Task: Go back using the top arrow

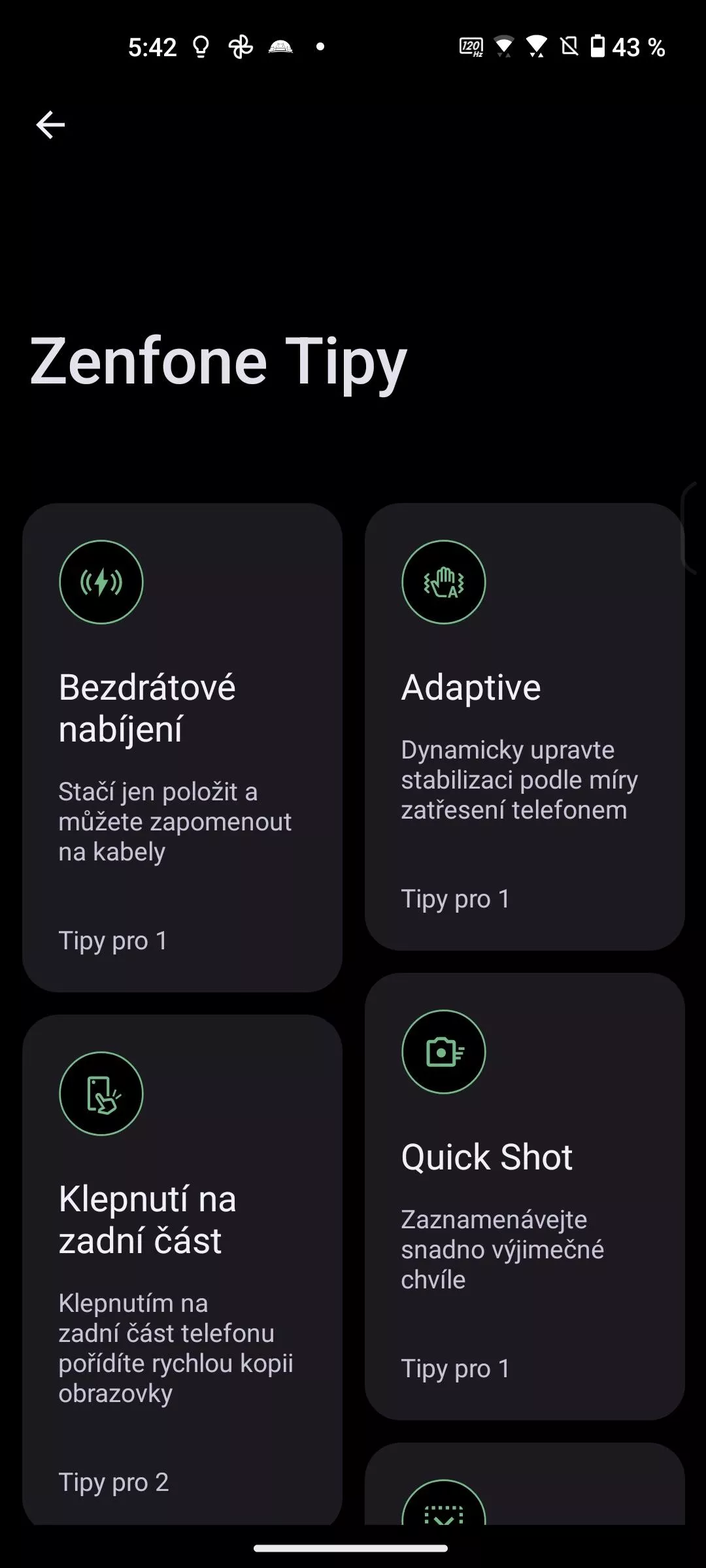Action: 50,125
